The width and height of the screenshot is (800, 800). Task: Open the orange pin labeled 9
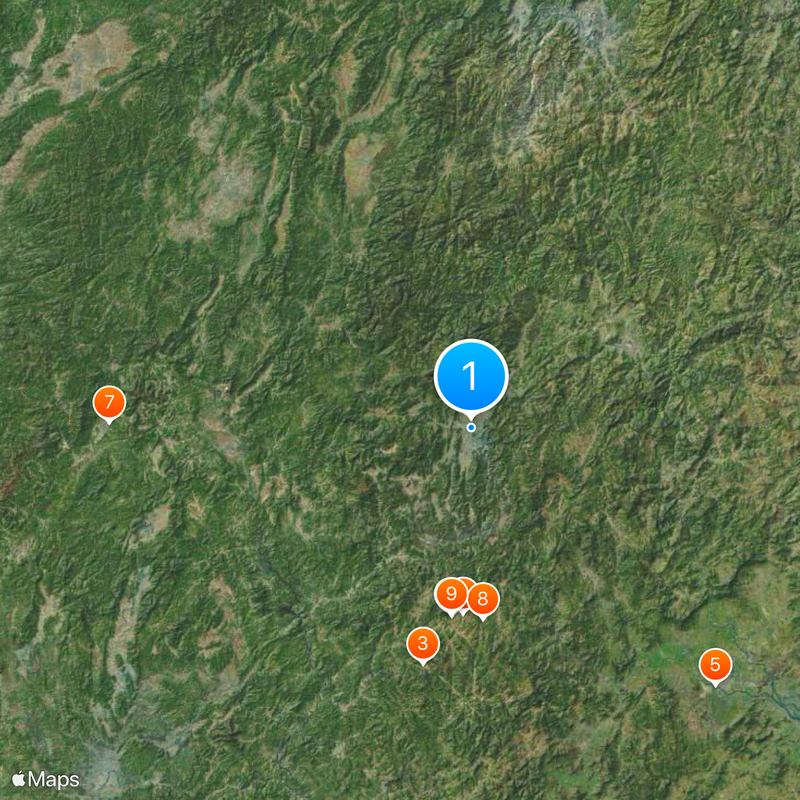(450, 594)
